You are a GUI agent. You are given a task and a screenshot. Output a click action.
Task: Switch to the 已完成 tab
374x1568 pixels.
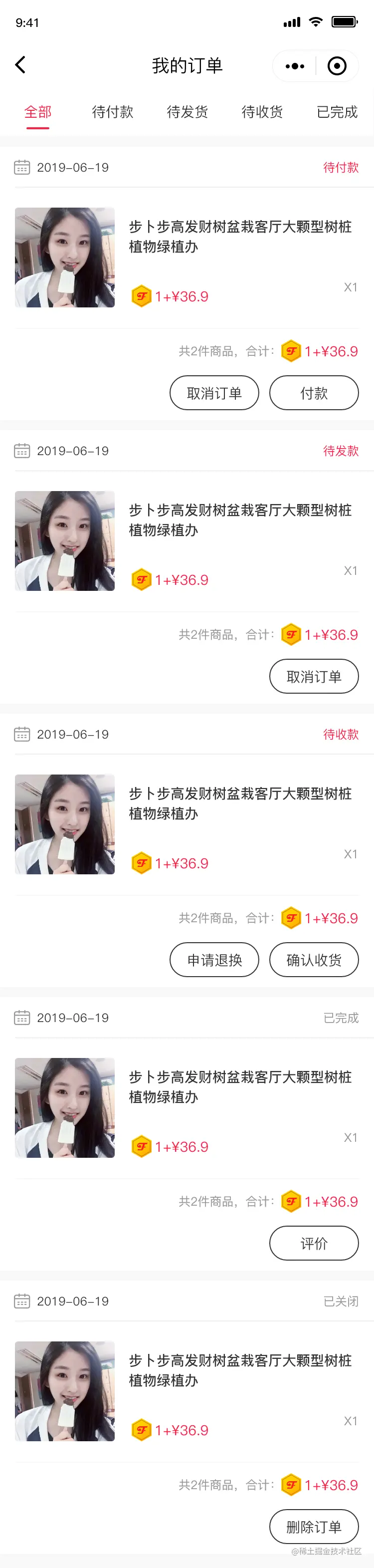[x=337, y=112]
